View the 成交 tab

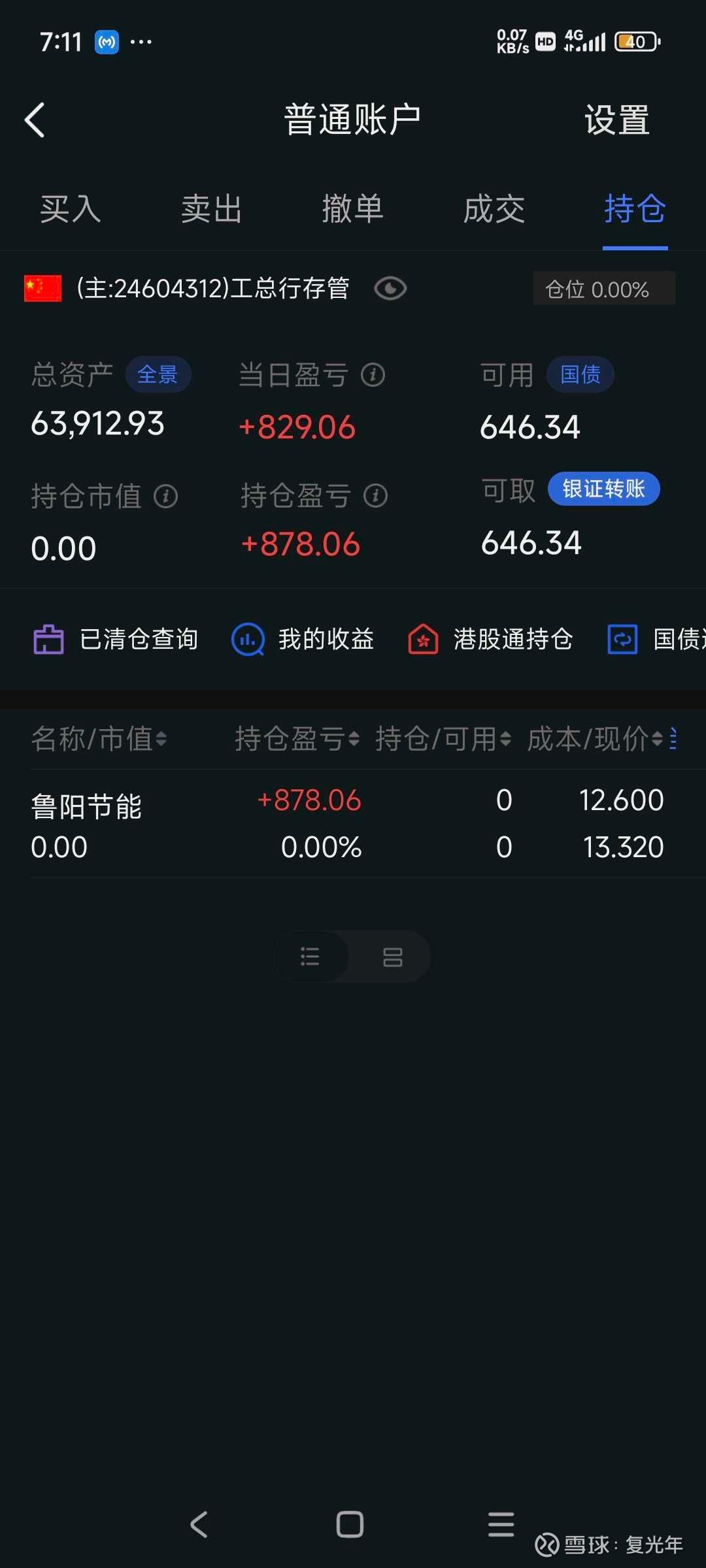click(494, 210)
